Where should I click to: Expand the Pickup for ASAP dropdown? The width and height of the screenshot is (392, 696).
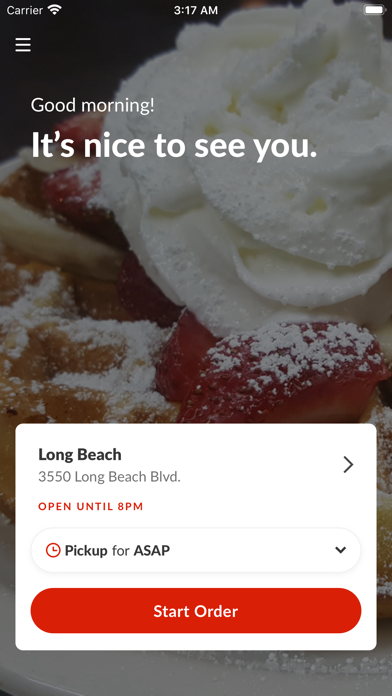[x=196, y=550]
